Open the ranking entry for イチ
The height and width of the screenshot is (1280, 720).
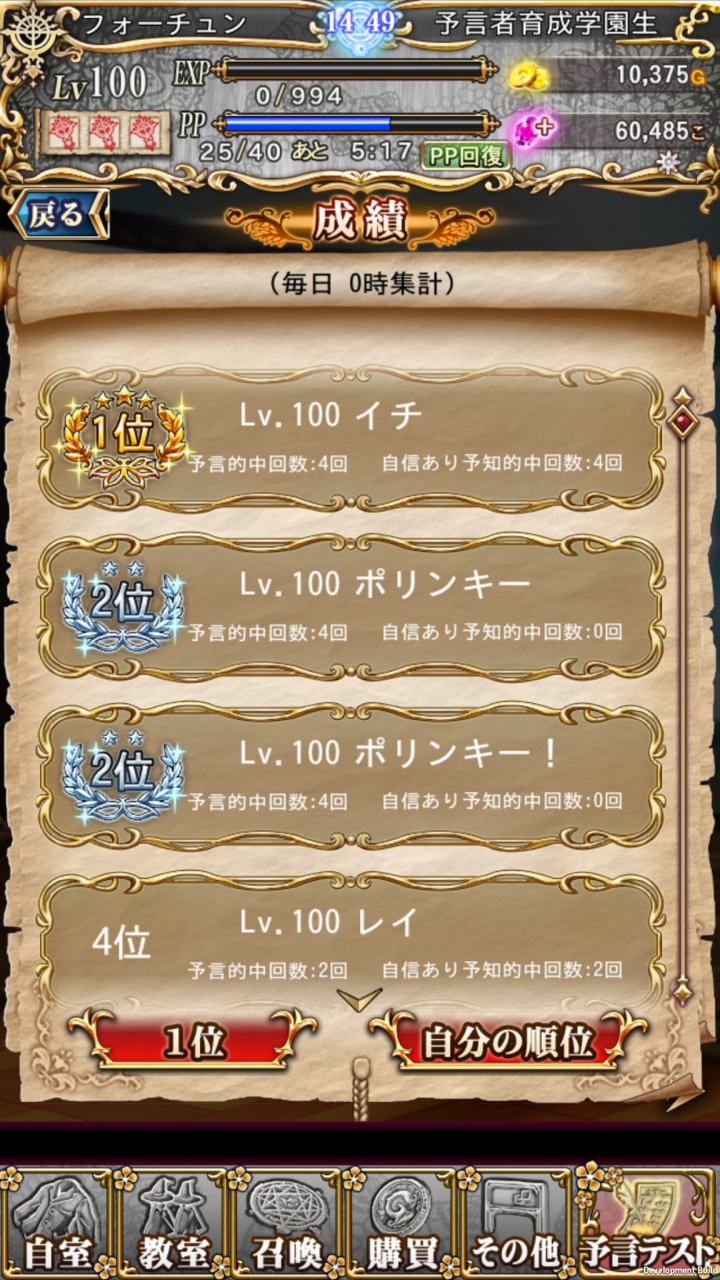352,438
